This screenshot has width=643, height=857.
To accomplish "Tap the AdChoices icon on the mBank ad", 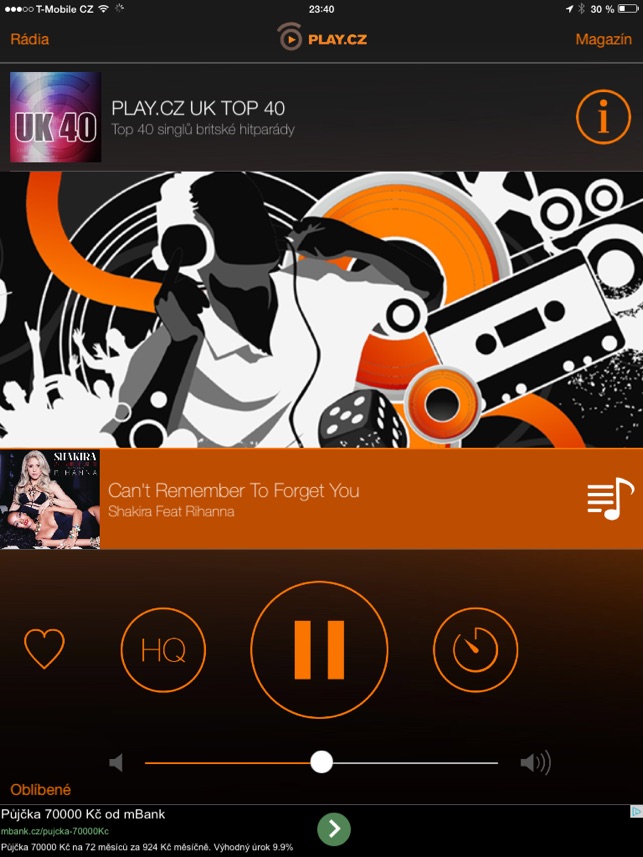I will [635, 812].
